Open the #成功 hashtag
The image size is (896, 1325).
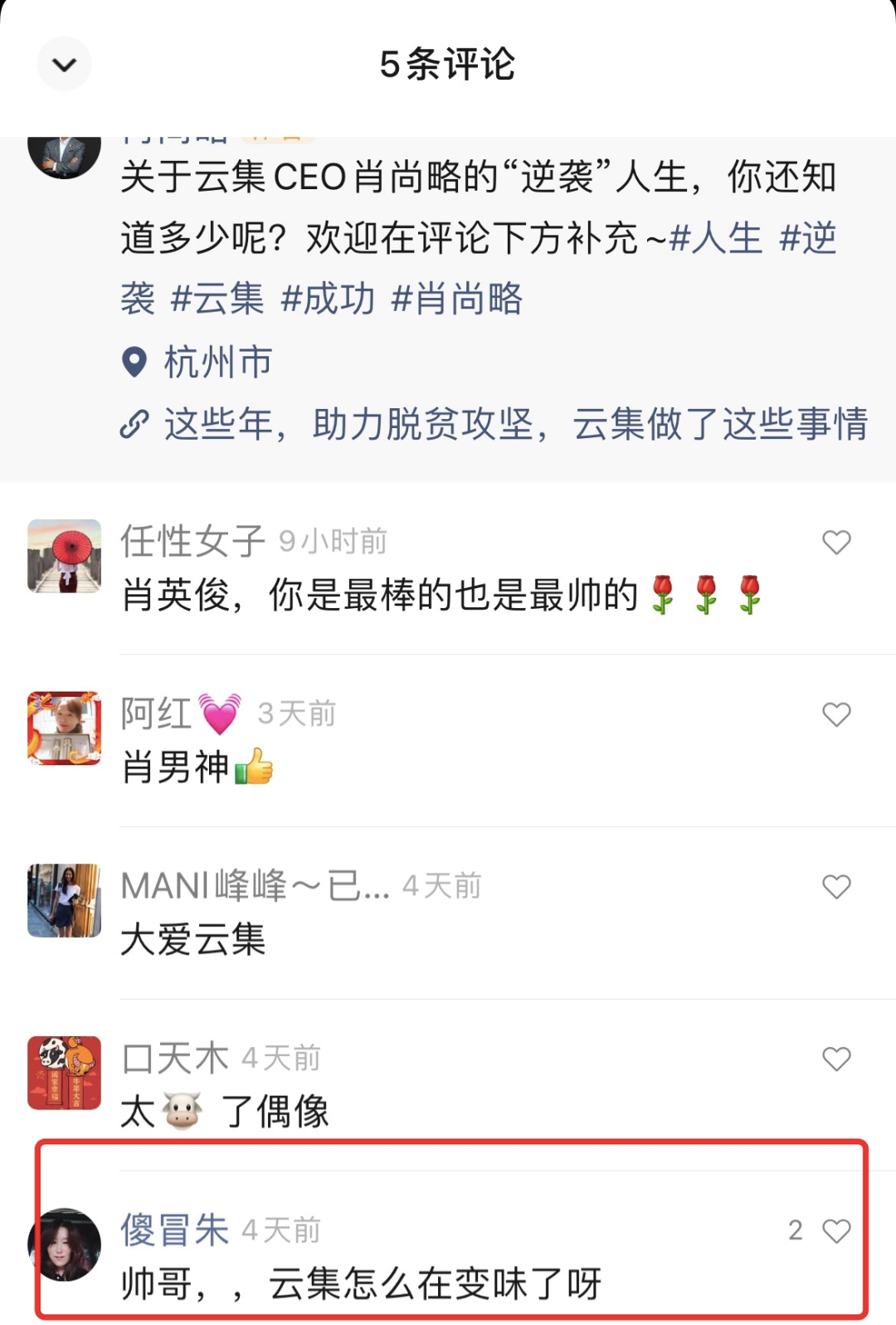coord(328,299)
